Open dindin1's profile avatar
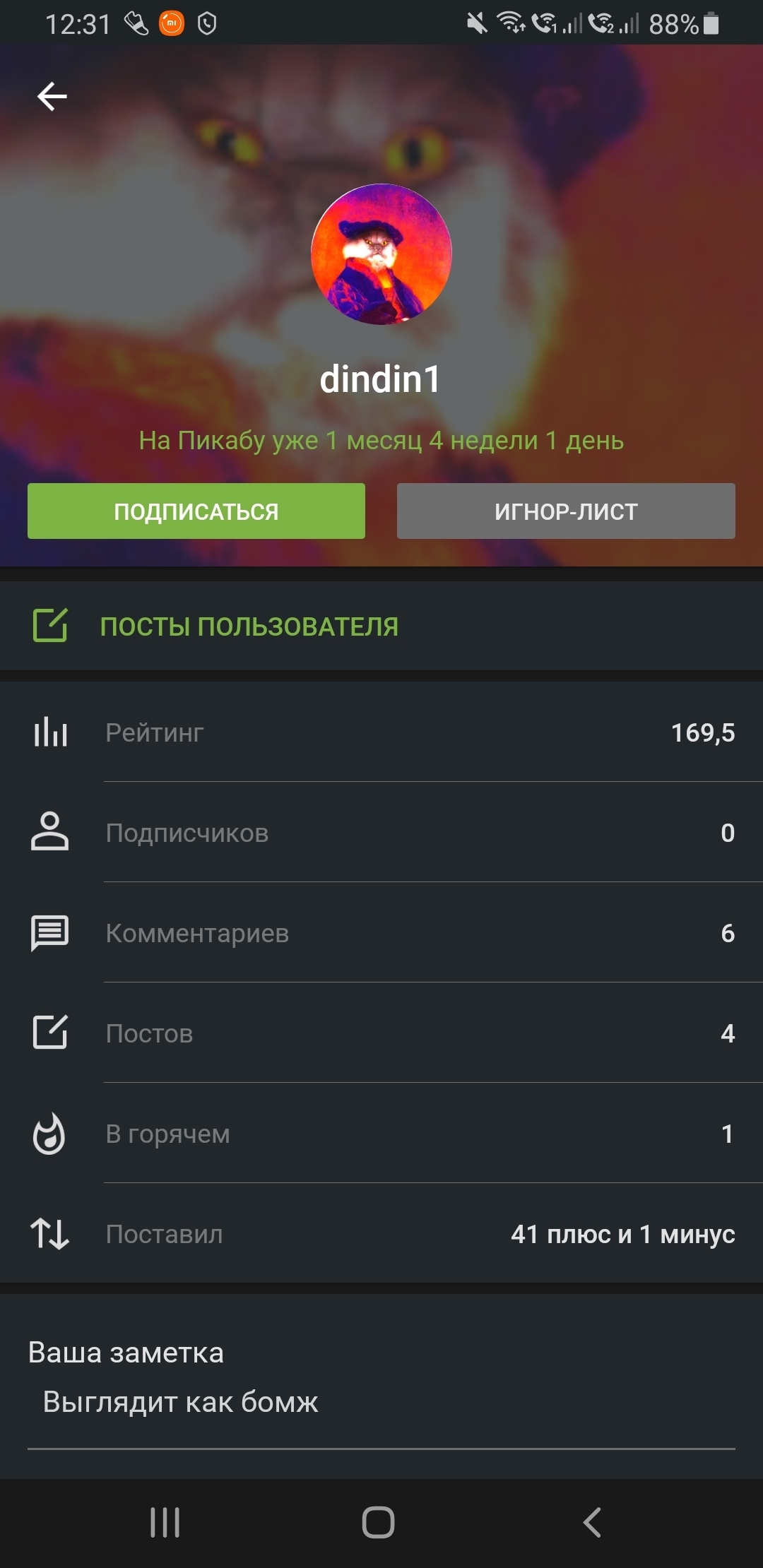Screen dimensions: 763x1568 (x=381, y=254)
